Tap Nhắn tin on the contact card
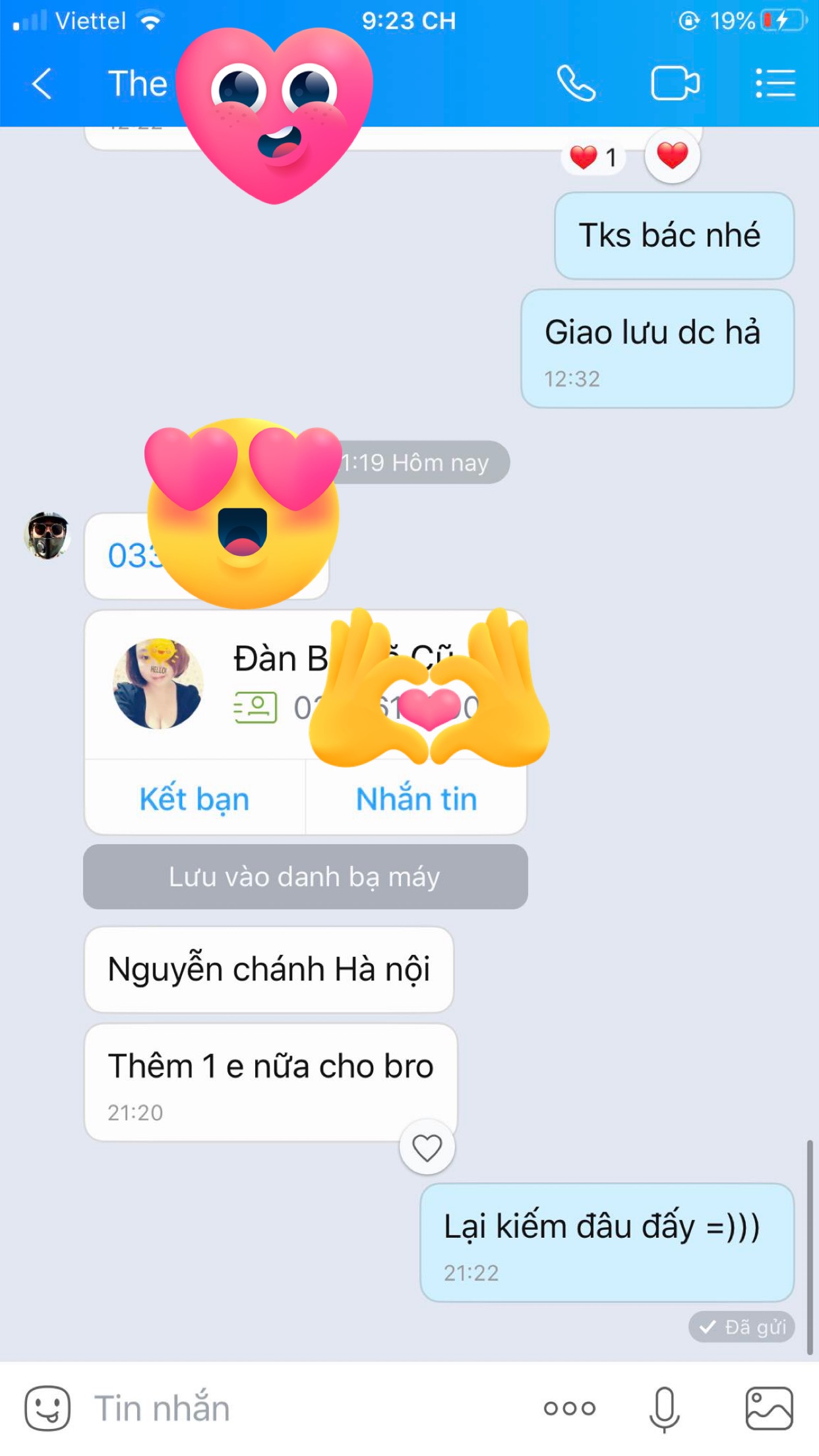The width and height of the screenshot is (819, 1456). pyautogui.click(x=416, y=799)
